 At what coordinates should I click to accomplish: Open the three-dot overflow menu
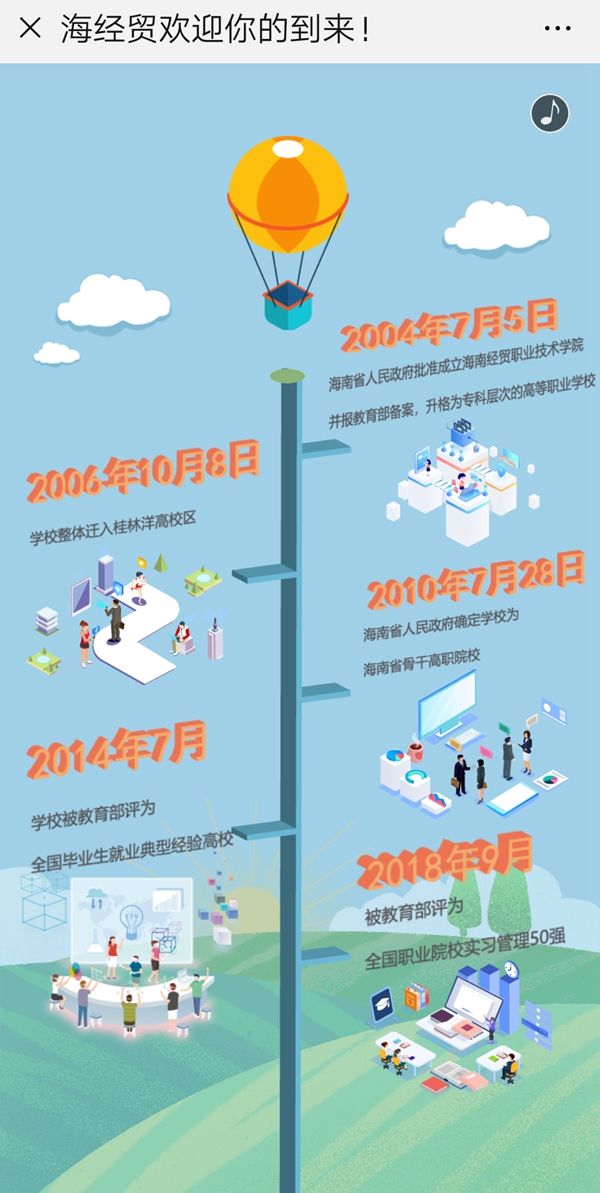[557, 29]
